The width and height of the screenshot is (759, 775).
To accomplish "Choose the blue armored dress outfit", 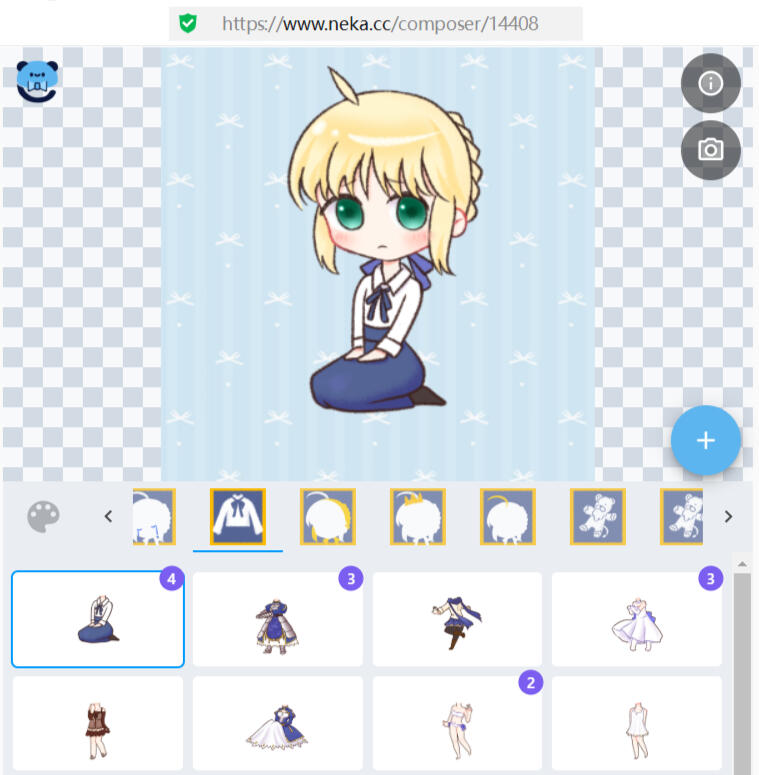I will [278, 619].
